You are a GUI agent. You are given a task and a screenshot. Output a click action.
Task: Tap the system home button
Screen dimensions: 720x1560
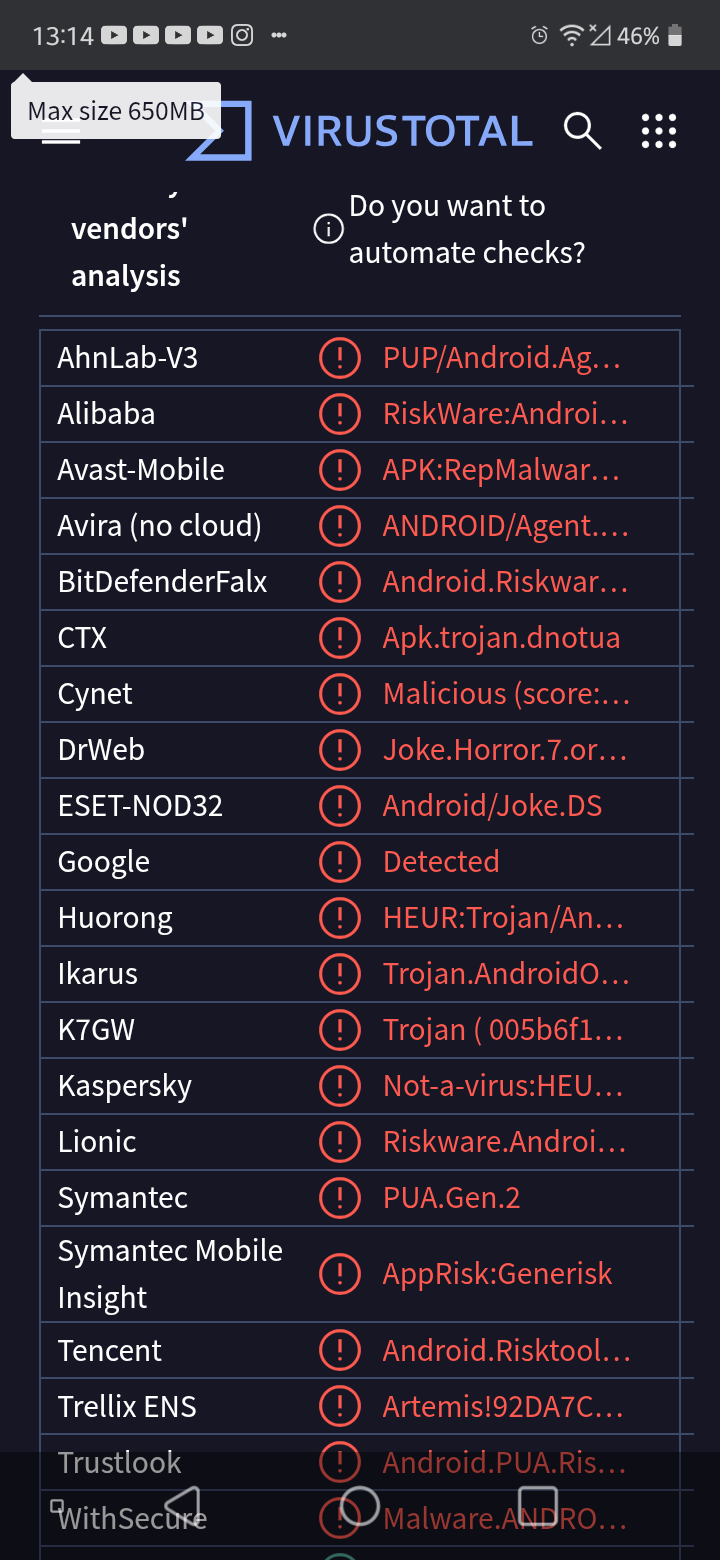pyautogui.click(x=360, y=1506)
